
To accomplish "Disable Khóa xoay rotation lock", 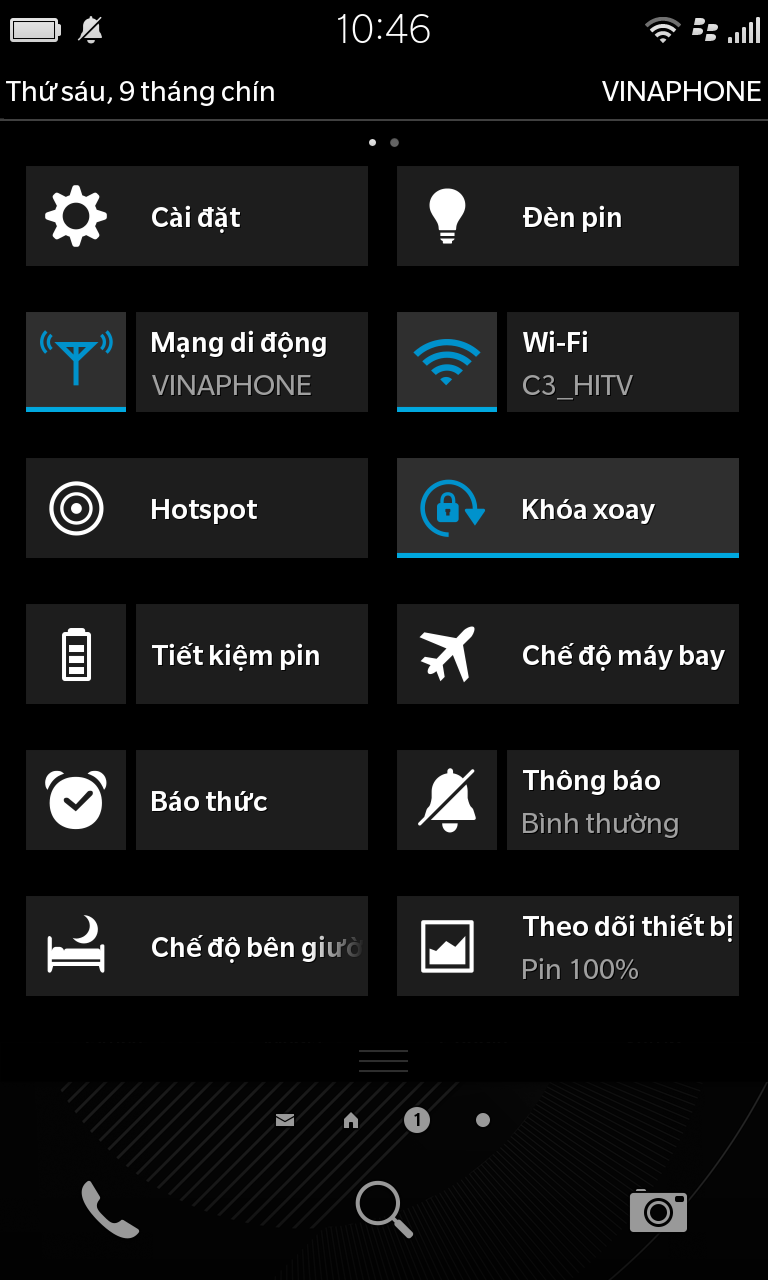I will 567,507.
